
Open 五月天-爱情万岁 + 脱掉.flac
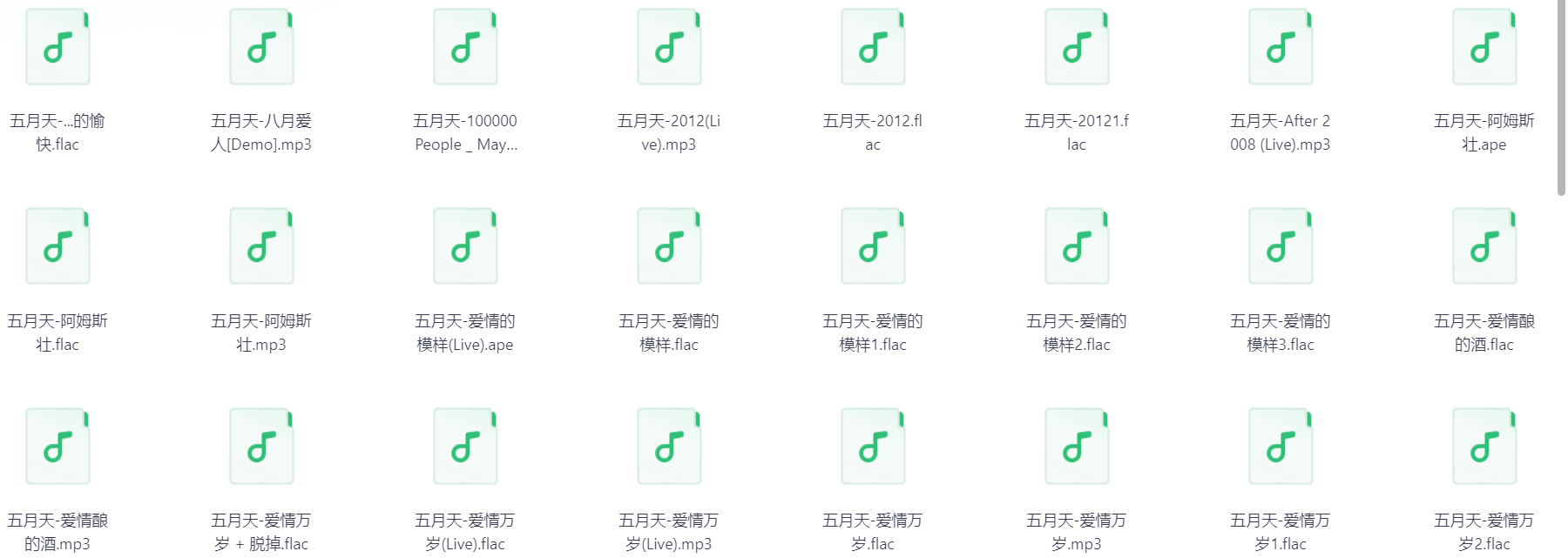point(261,447)
